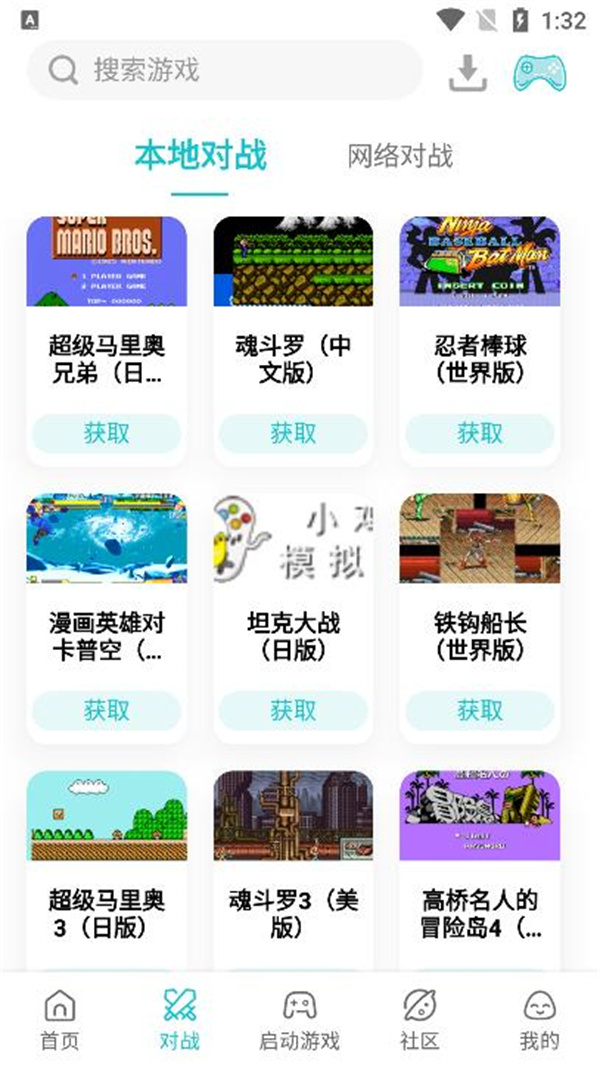Viewport: 600px width, 1065px height.
Task: Open the 我的 profile tab
Action: coord(539,1020)
